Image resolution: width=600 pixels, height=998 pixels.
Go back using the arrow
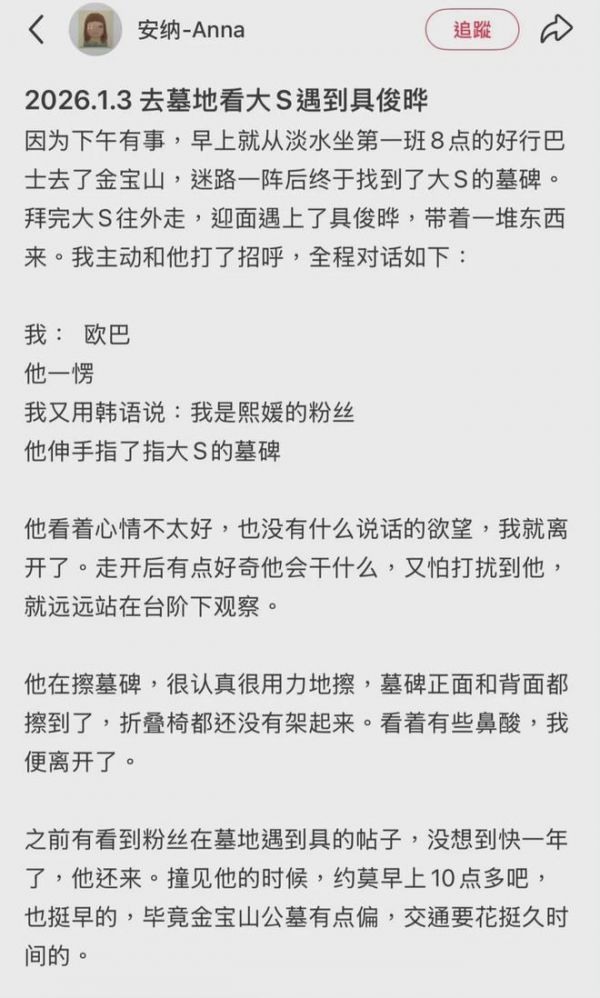click(37, 30)
